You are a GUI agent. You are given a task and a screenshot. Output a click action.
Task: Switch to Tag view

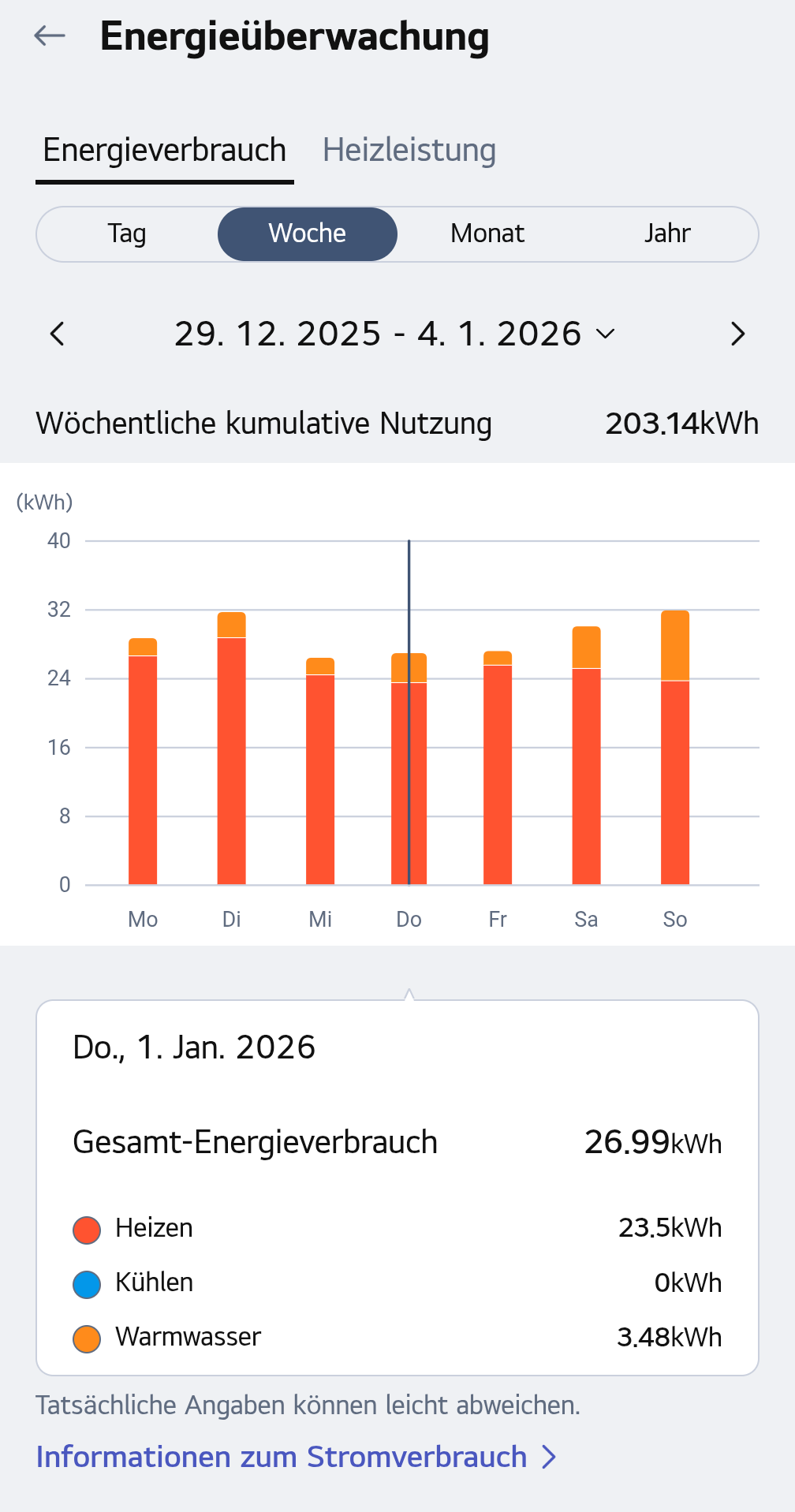tap(127, 233)
